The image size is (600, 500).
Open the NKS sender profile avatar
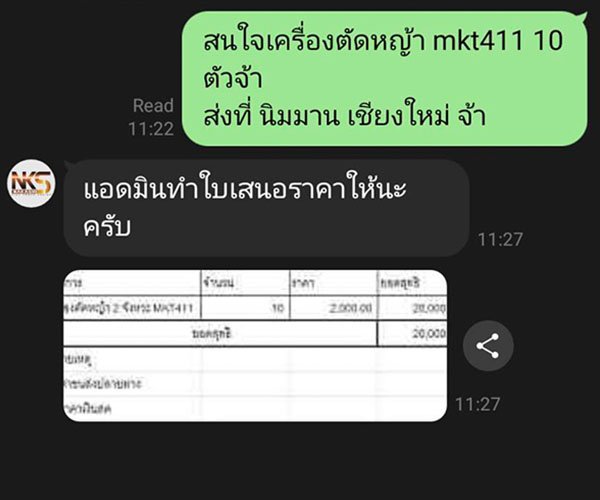31,185
